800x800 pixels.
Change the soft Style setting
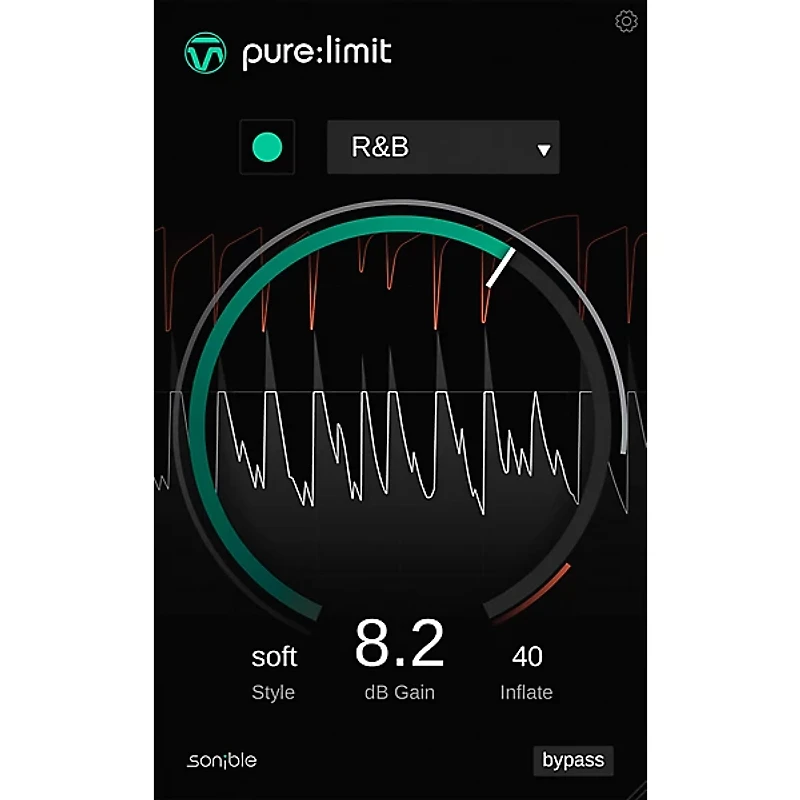point(274,657)
